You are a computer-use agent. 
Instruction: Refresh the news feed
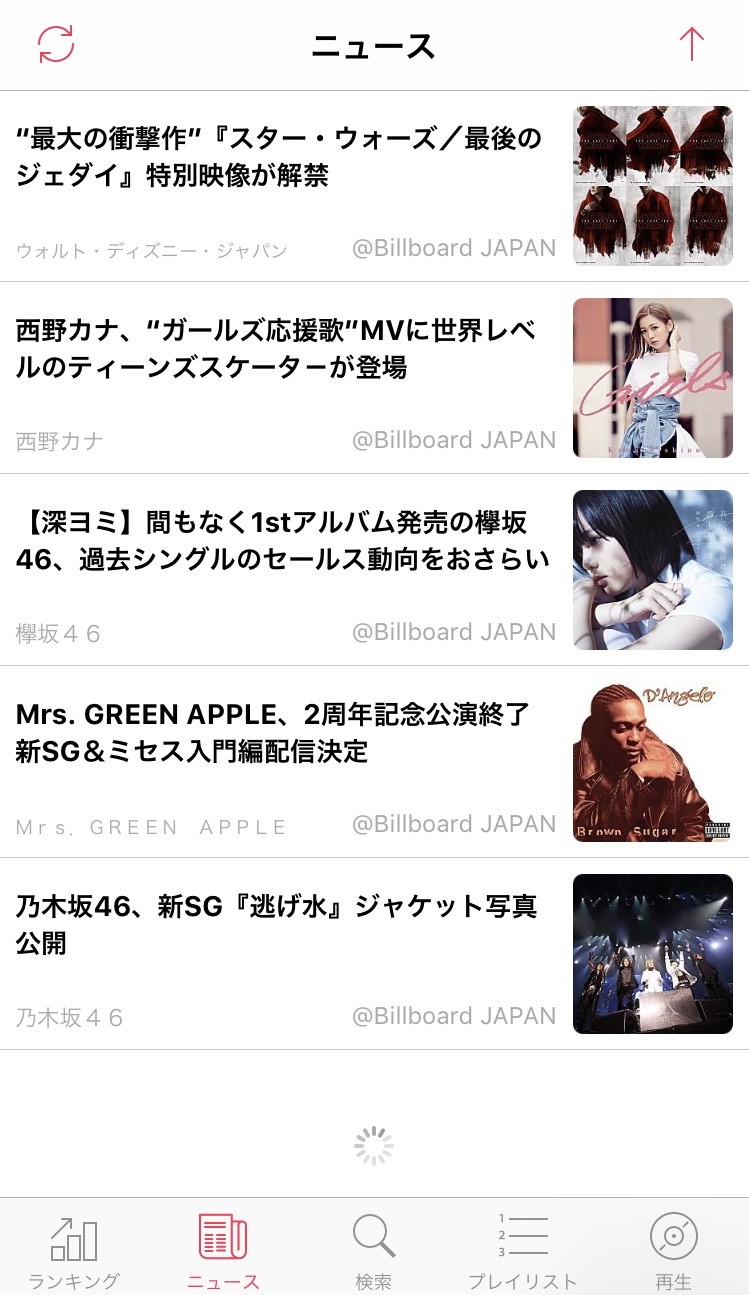pos(56,44)
